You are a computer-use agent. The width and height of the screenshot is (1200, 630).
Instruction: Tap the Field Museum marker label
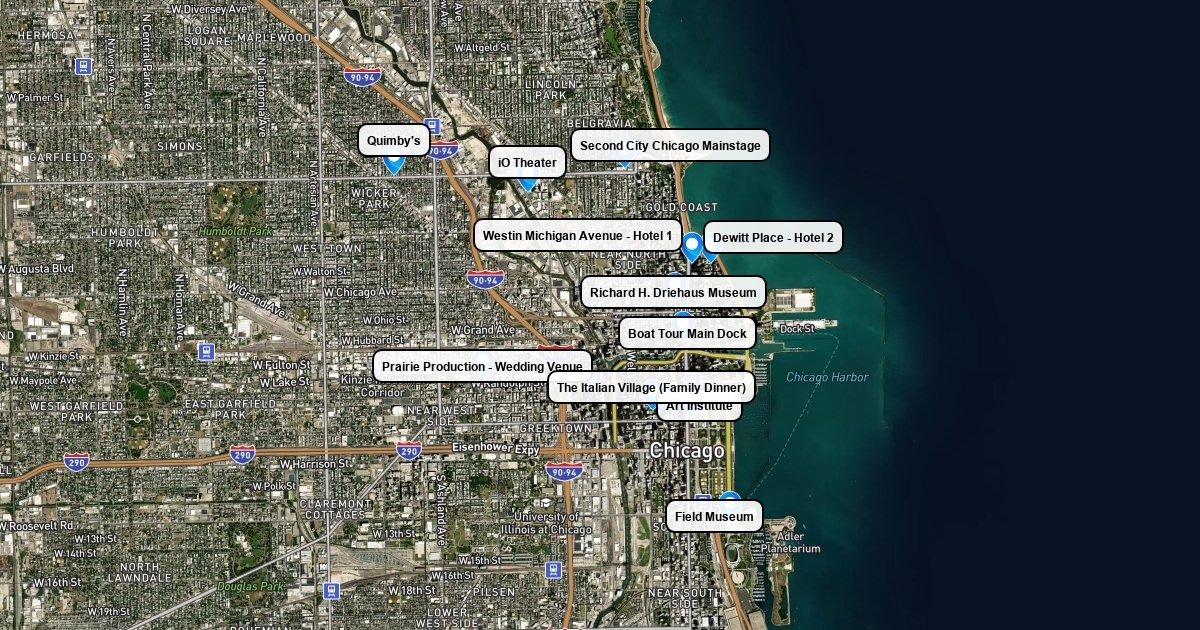[x=714, y=517]
